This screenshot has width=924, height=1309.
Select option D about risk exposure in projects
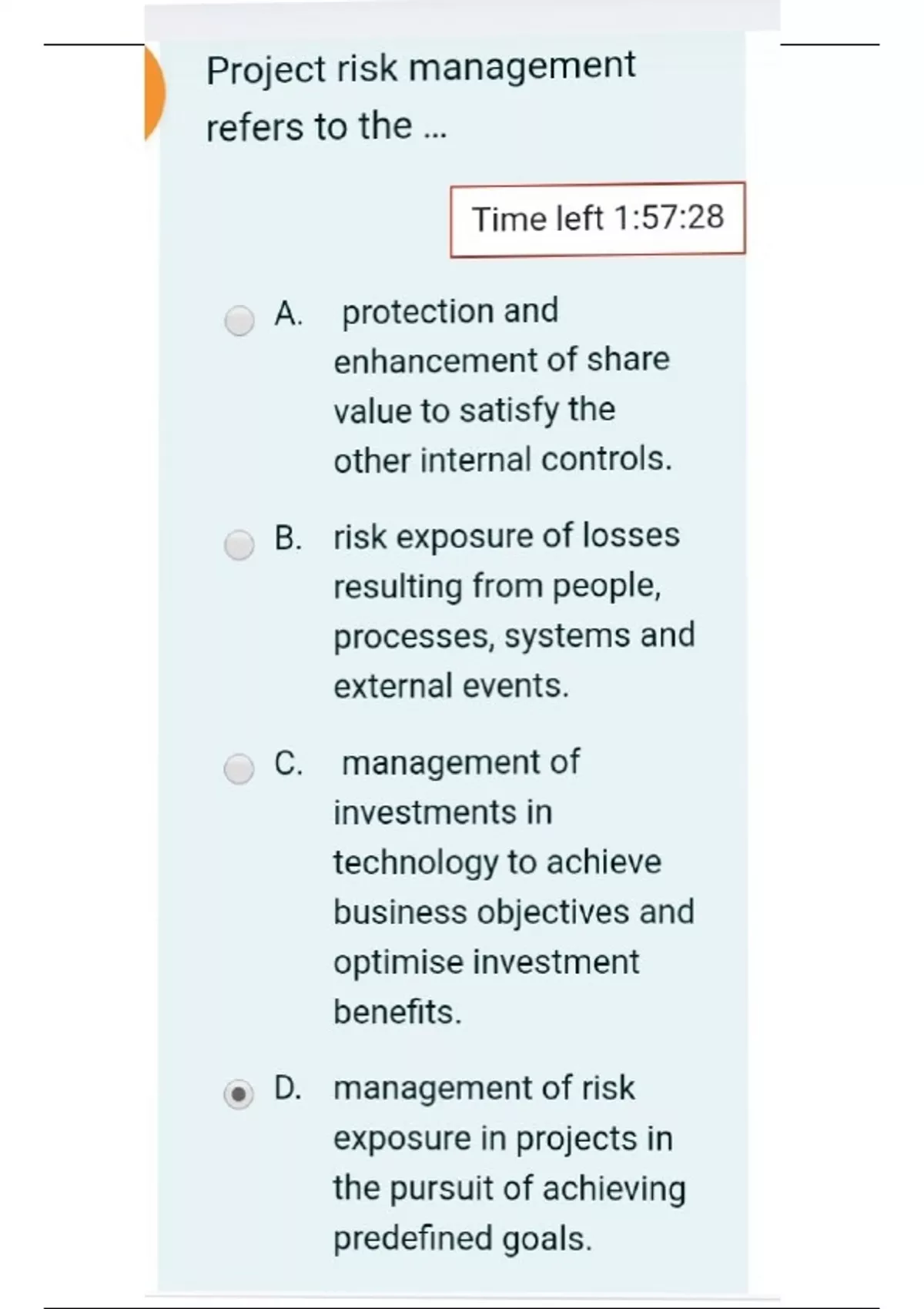tap(239, 1093)
